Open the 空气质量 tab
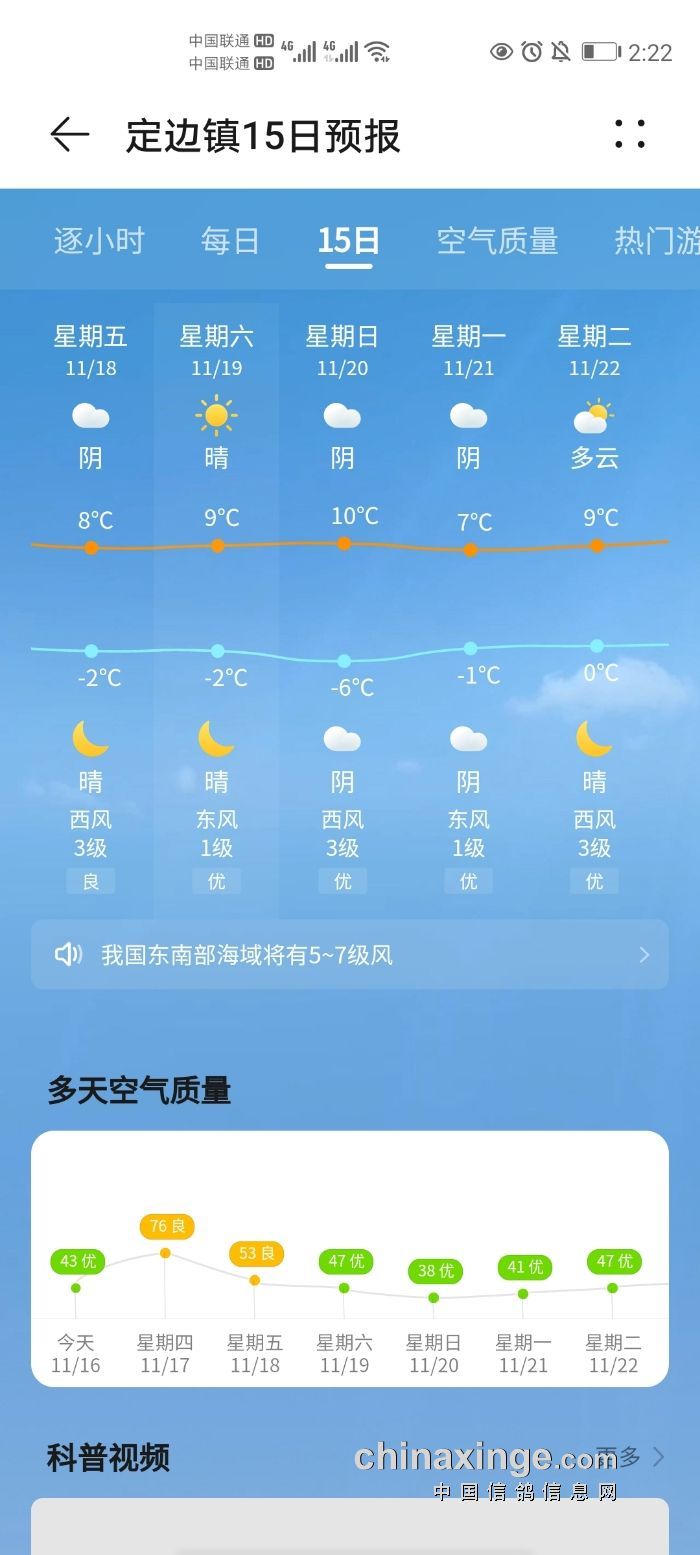 pyautogui.click(x=497, y=241)
